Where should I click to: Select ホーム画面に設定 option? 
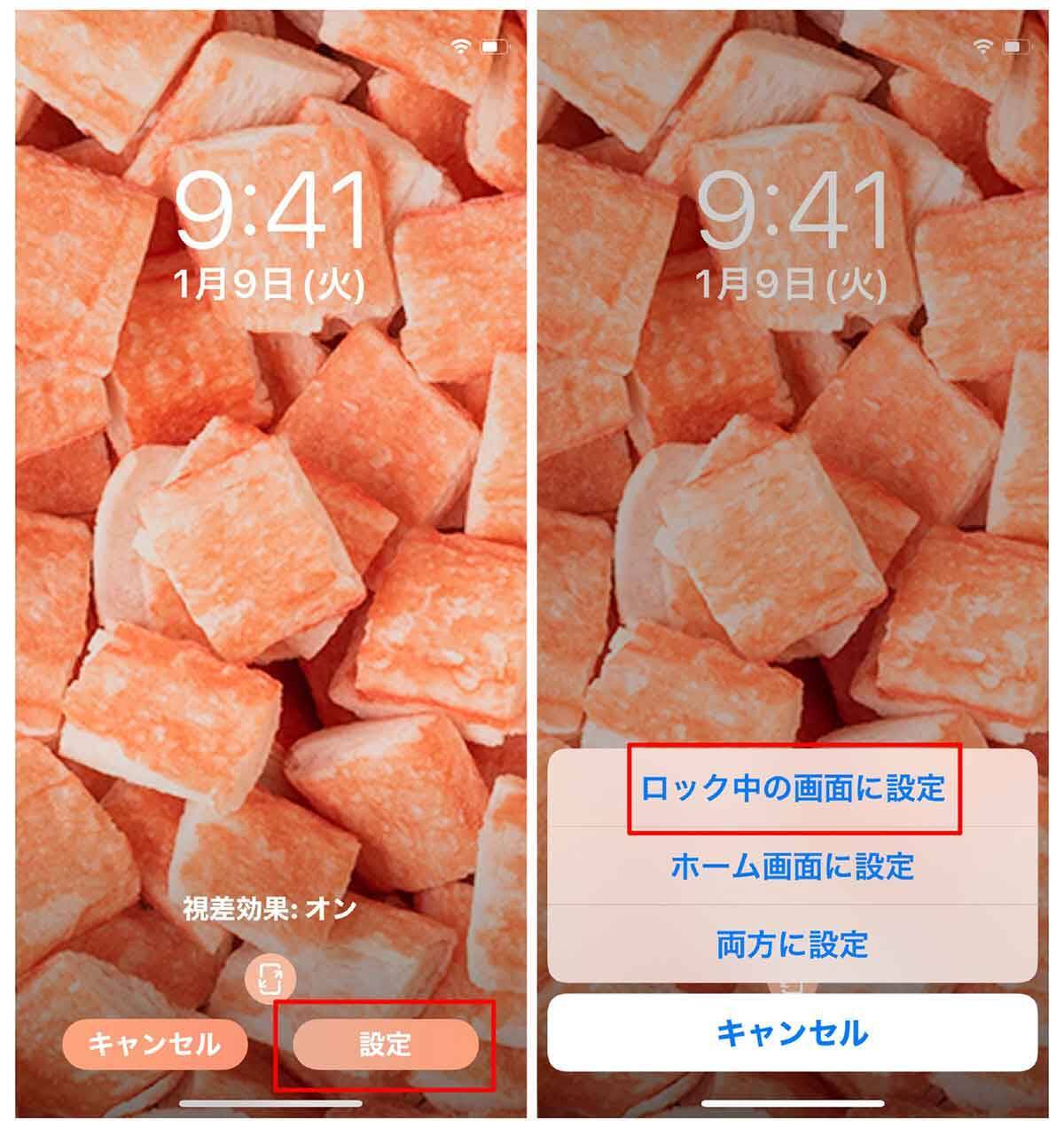pos(793,866)
